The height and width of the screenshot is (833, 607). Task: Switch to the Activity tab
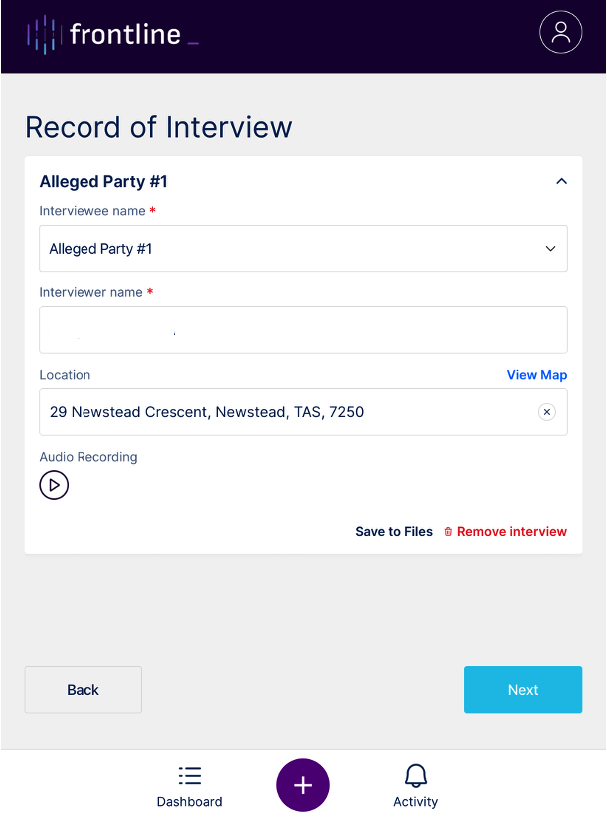click(415, 786)
